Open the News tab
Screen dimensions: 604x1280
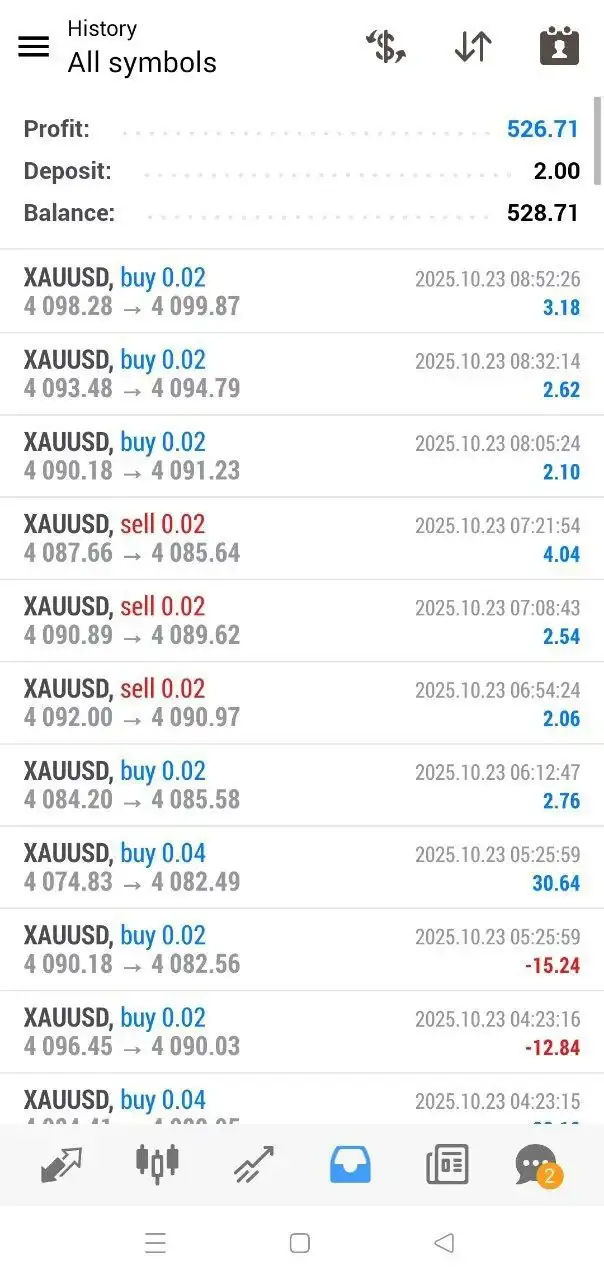pyautogui.click(x=446, y=1164)
